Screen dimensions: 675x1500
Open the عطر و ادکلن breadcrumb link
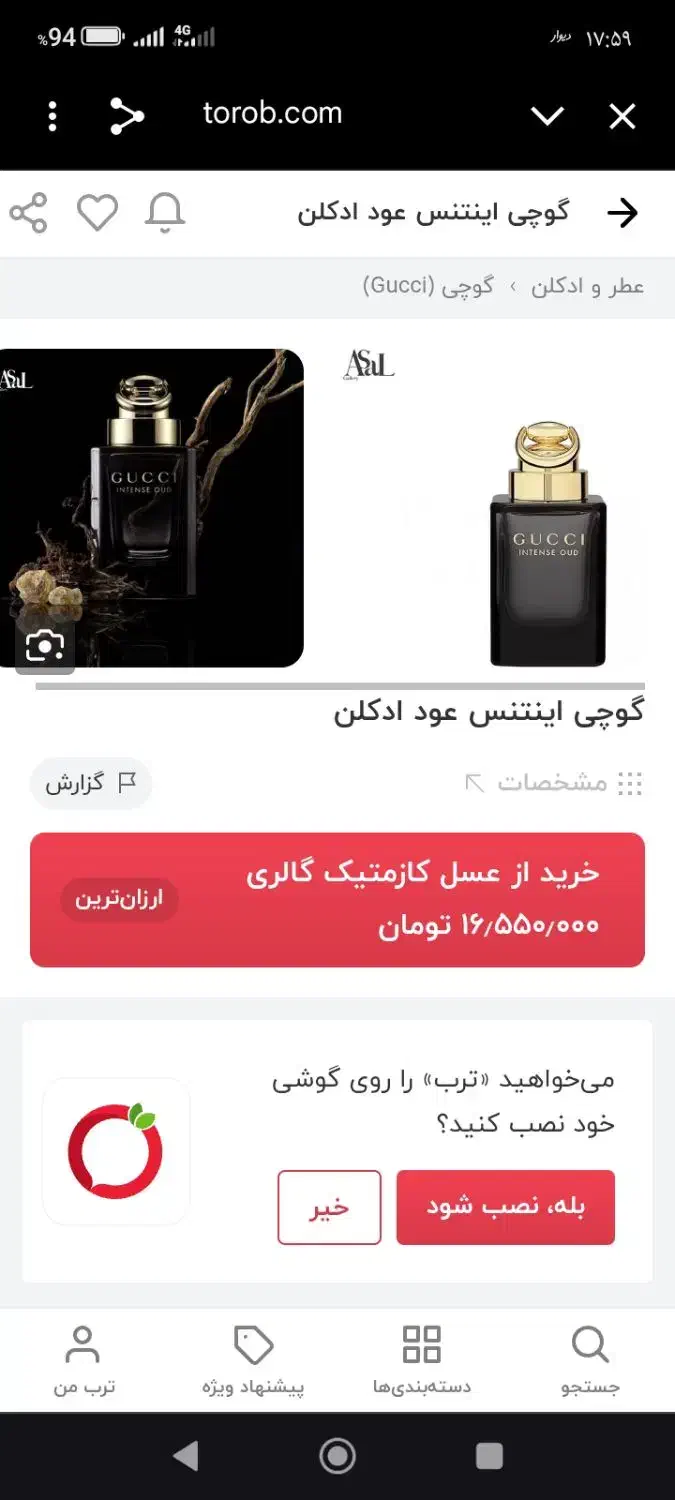pyautogui.click(x=587, y=287)
